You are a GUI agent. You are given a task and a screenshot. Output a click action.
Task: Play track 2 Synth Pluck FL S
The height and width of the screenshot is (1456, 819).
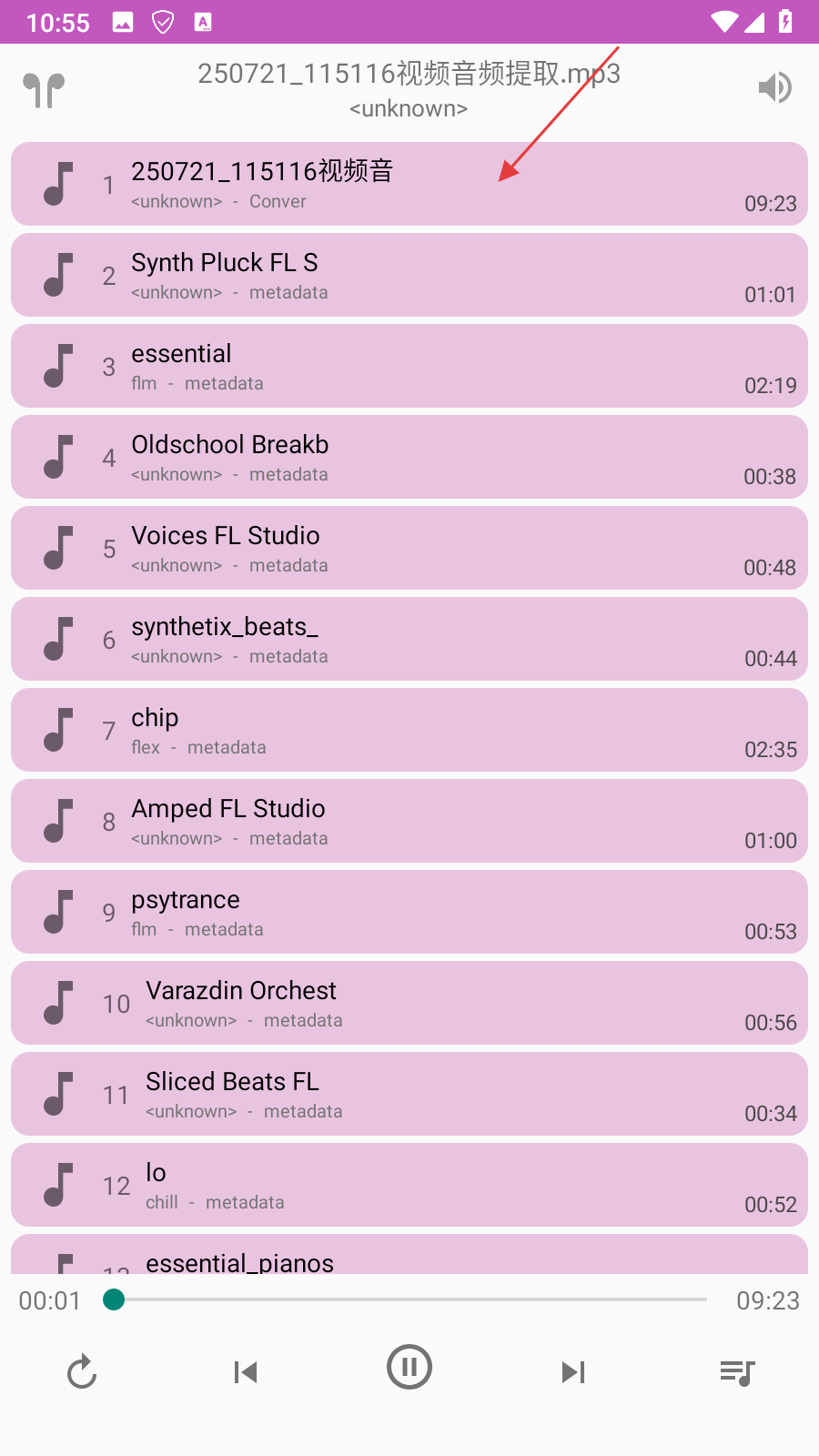(409, 275)
